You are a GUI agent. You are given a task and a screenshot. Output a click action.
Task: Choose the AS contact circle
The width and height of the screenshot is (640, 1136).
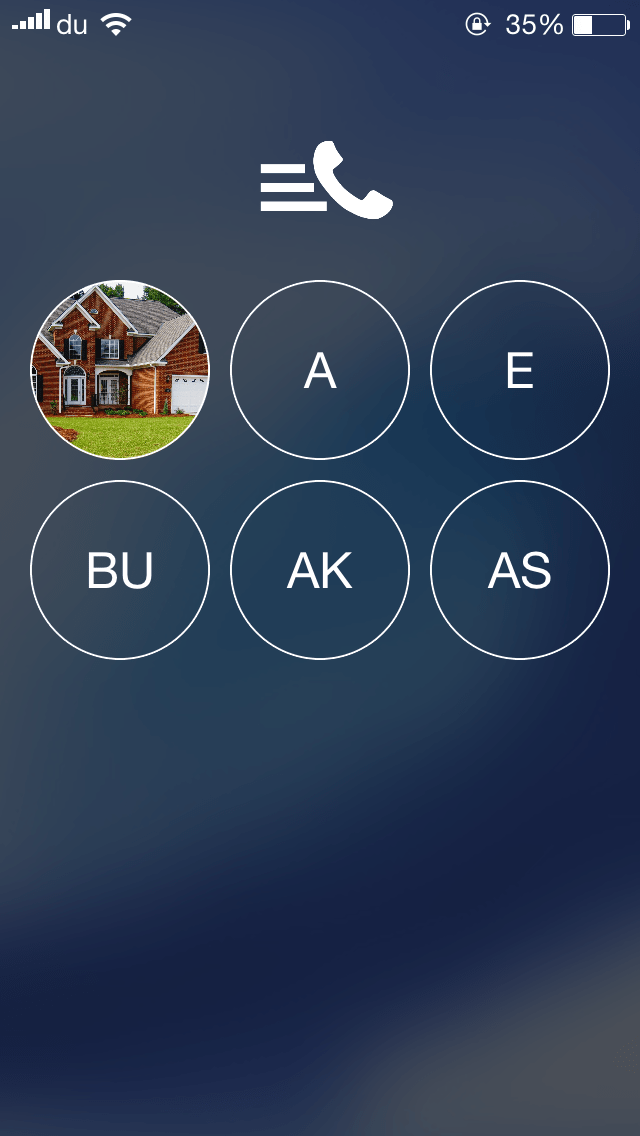coord(520,570)
